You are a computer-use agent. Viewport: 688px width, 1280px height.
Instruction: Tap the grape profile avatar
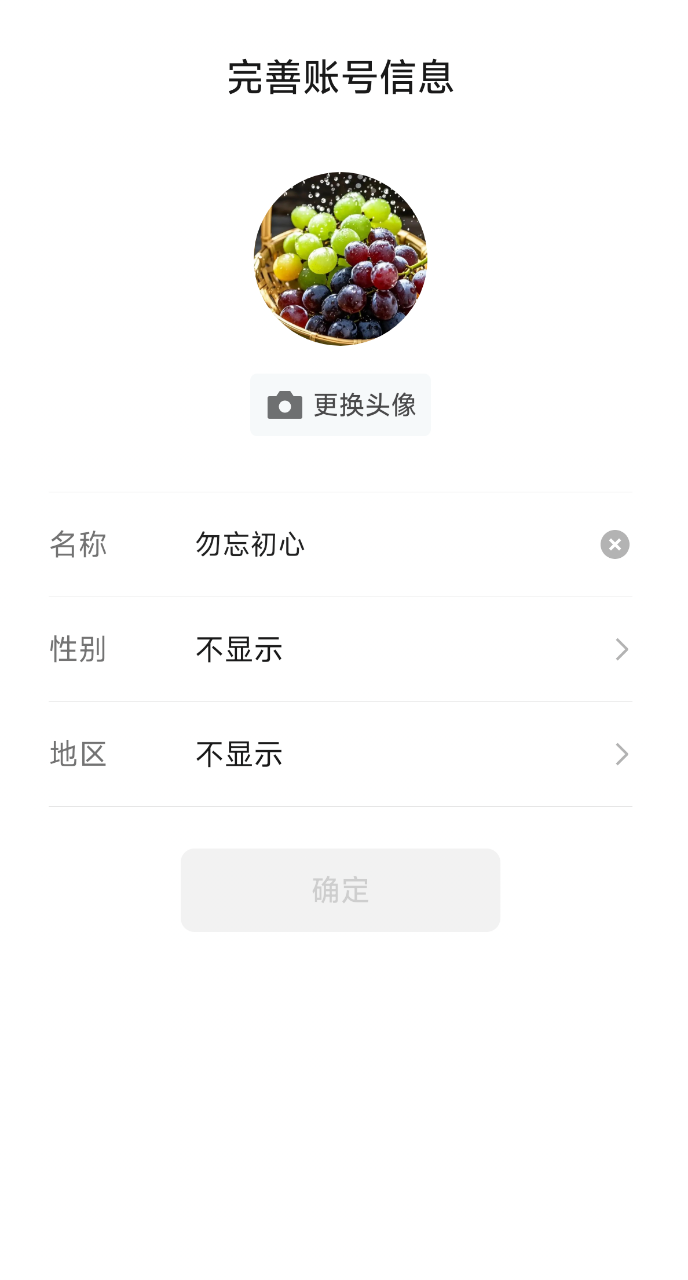[340, 258]
